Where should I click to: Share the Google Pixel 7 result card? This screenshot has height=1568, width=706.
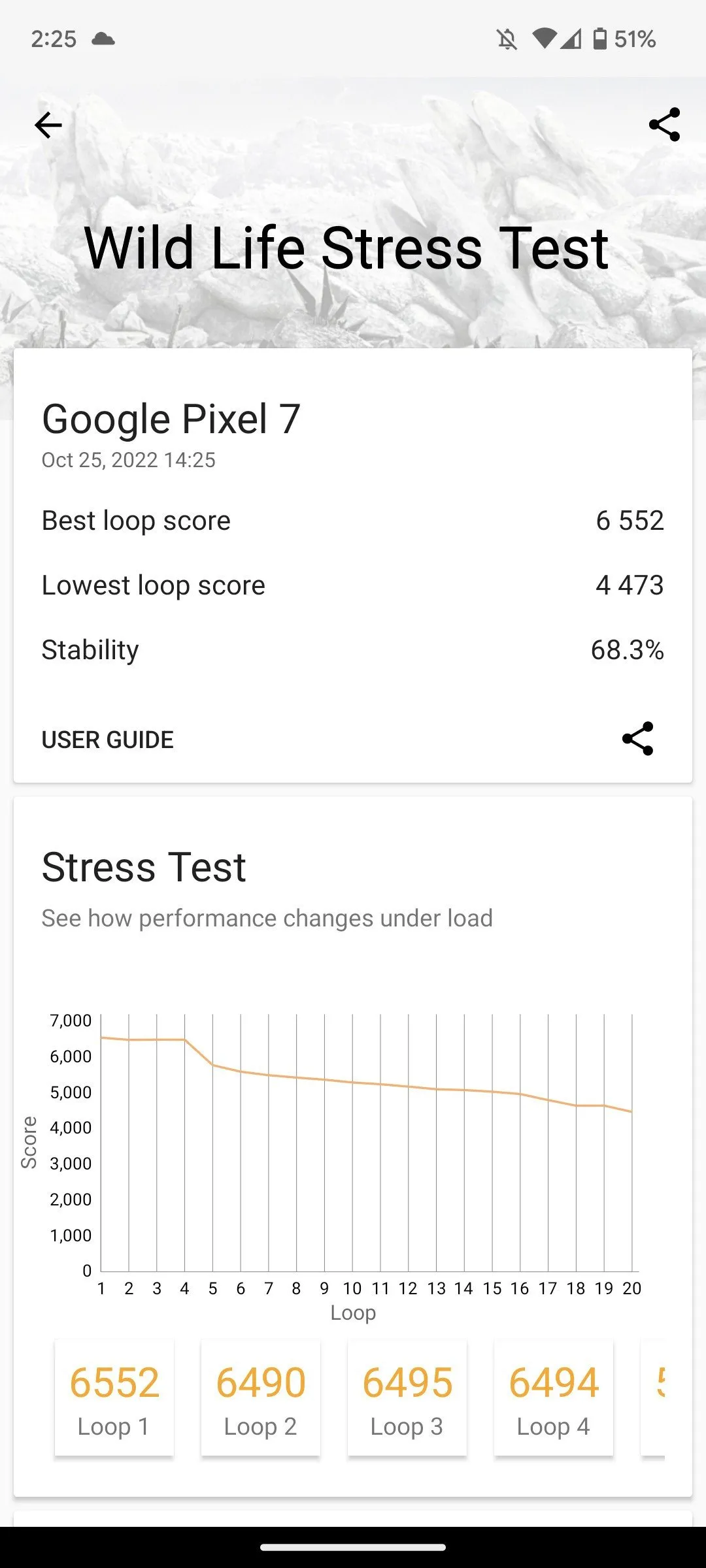click(x=637, y=739)
